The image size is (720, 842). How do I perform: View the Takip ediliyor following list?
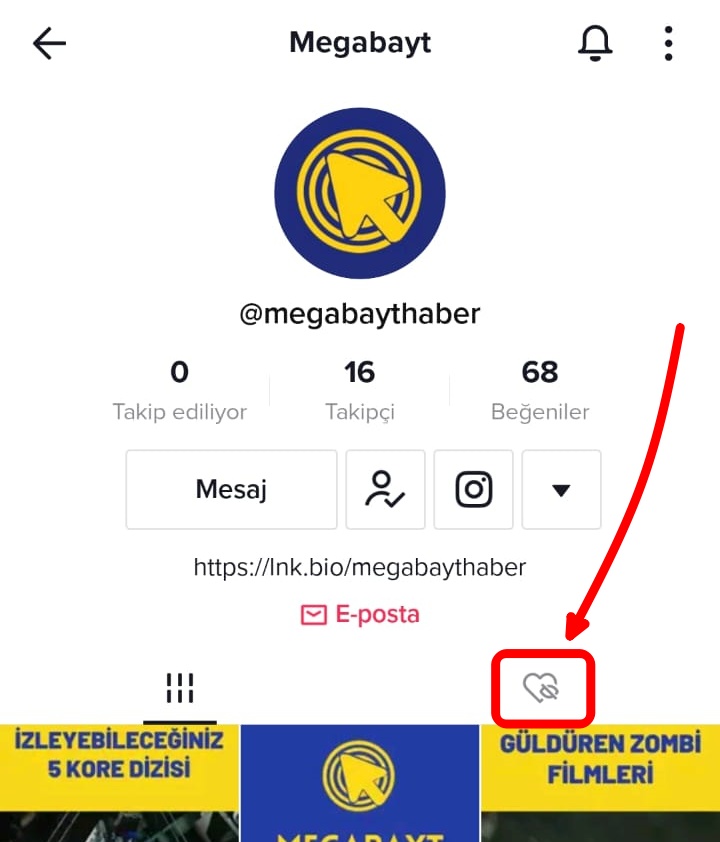179,390
